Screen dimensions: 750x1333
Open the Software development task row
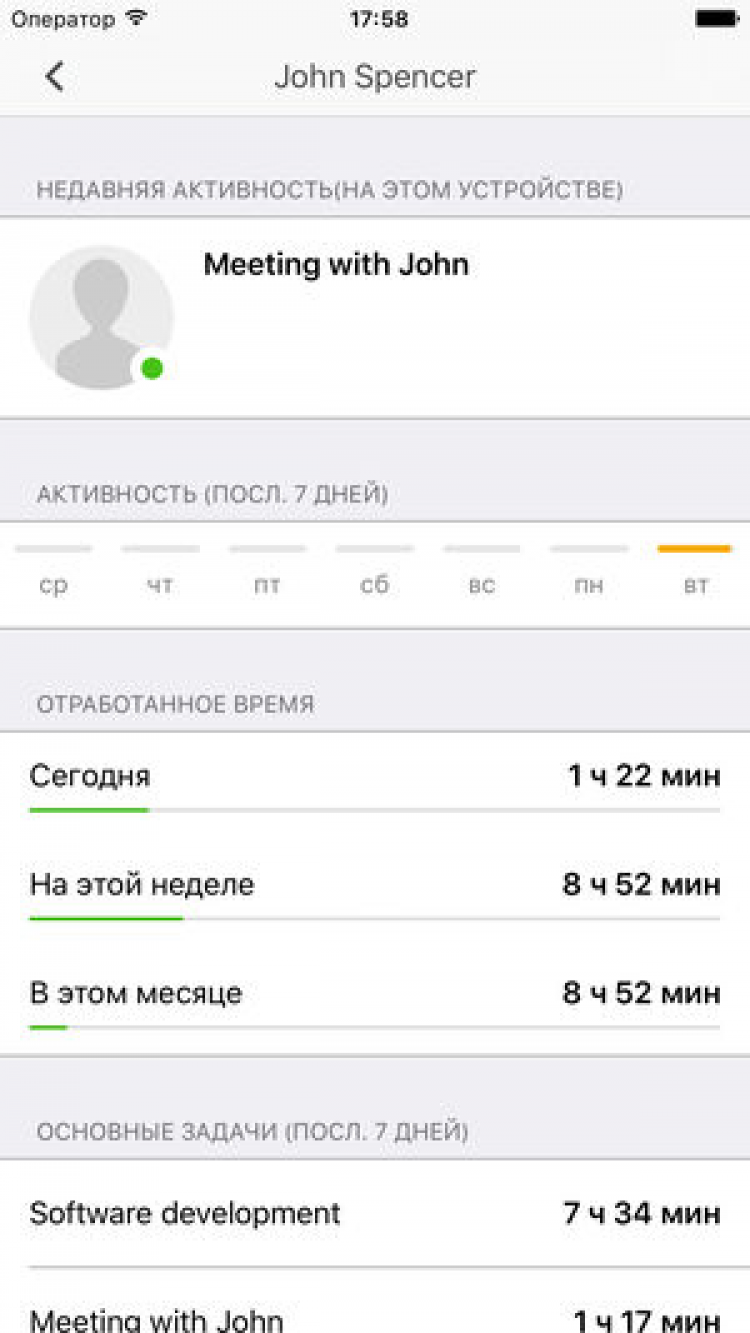click(x=374, y=1213)
